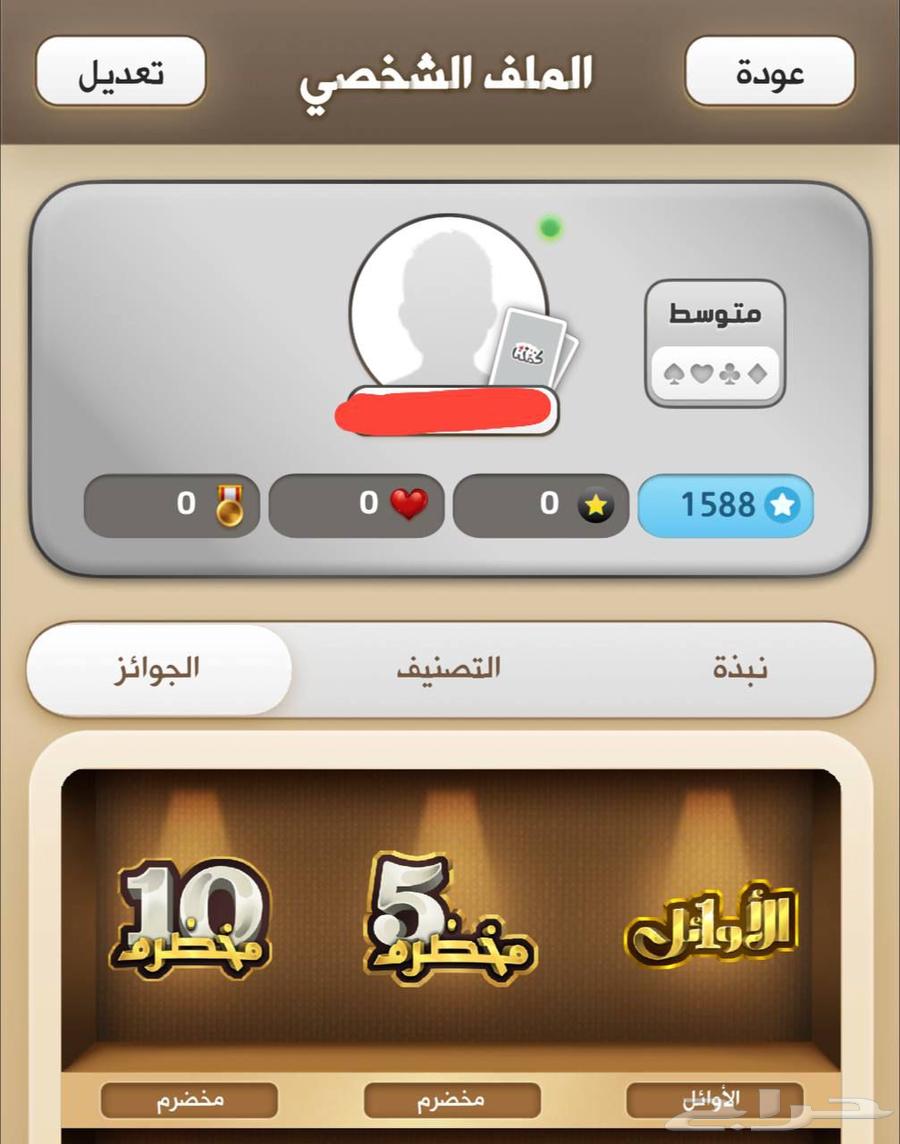Click the red heart likes counter

click(x=355, y=505)
